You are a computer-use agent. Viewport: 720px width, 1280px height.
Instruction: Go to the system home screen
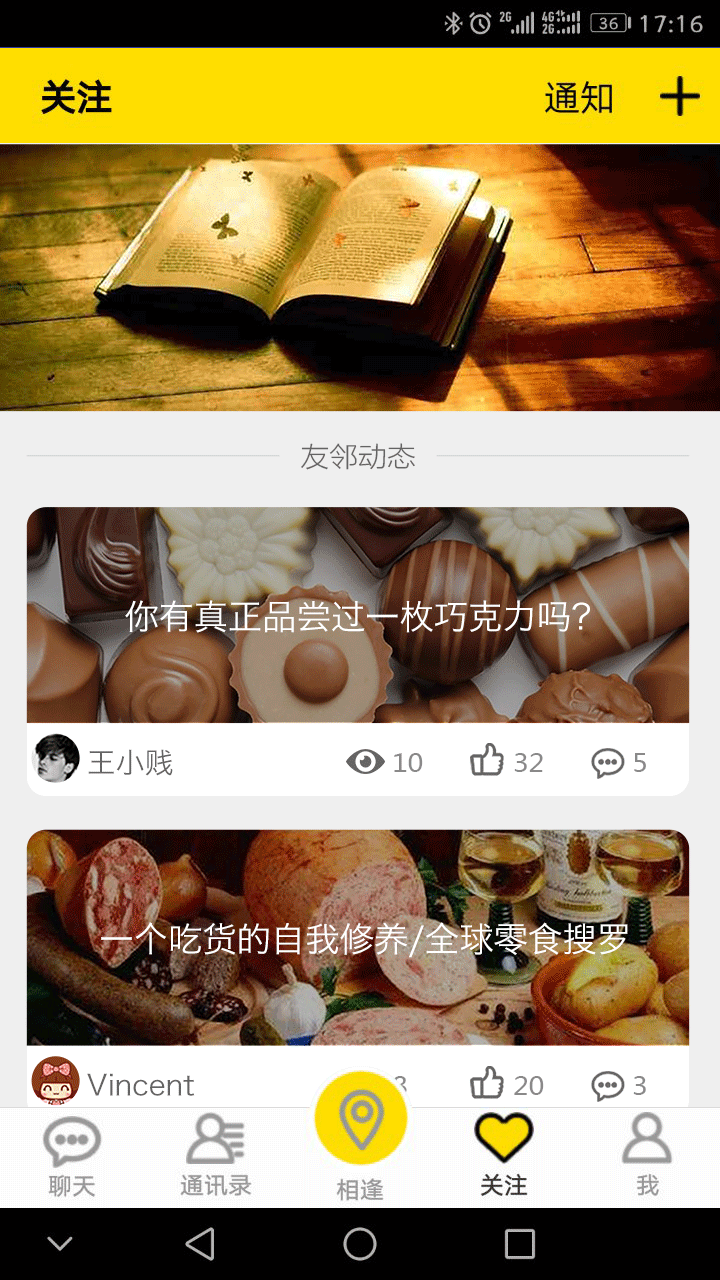click(360, 1244)
